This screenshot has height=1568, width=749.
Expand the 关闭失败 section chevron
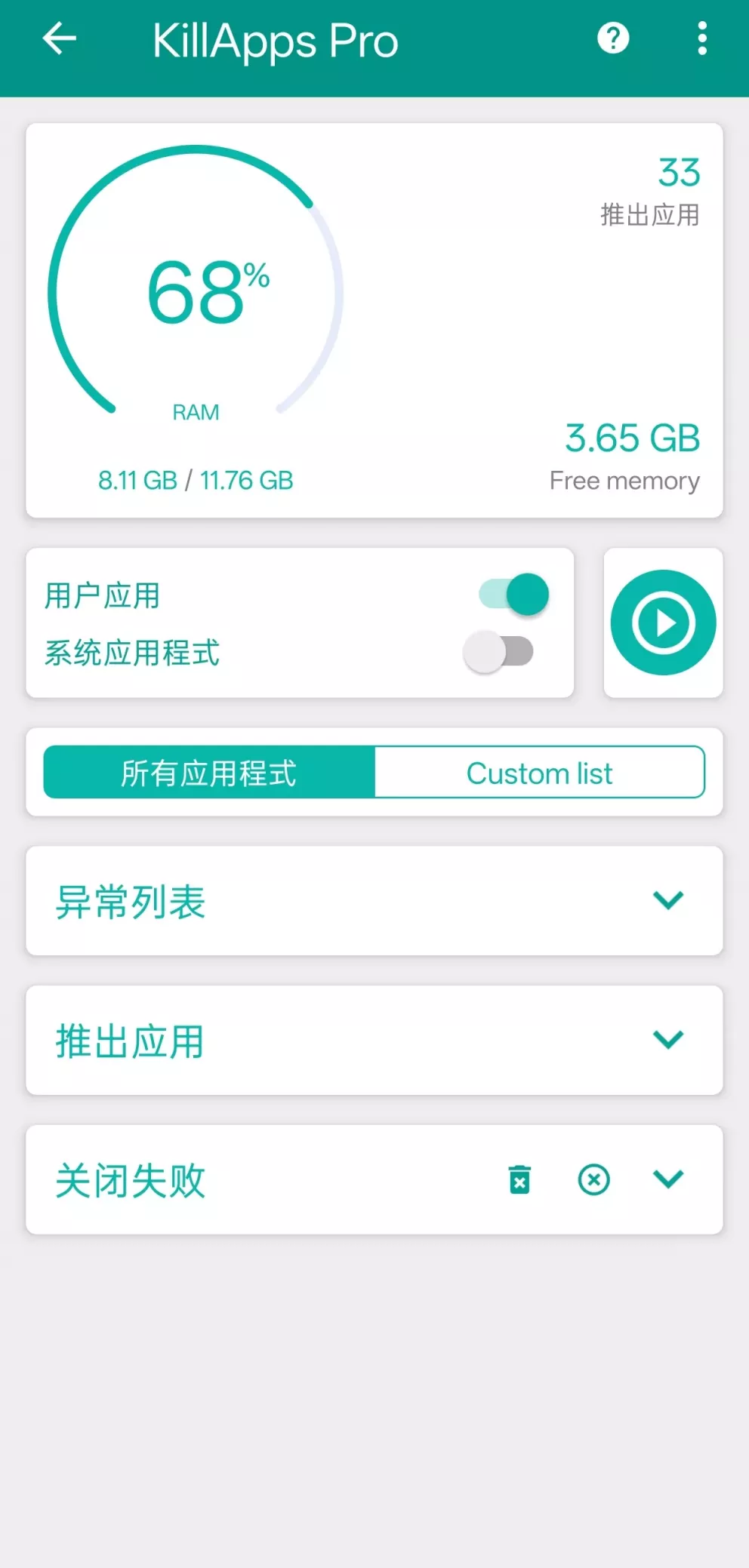coord(667,1179)
